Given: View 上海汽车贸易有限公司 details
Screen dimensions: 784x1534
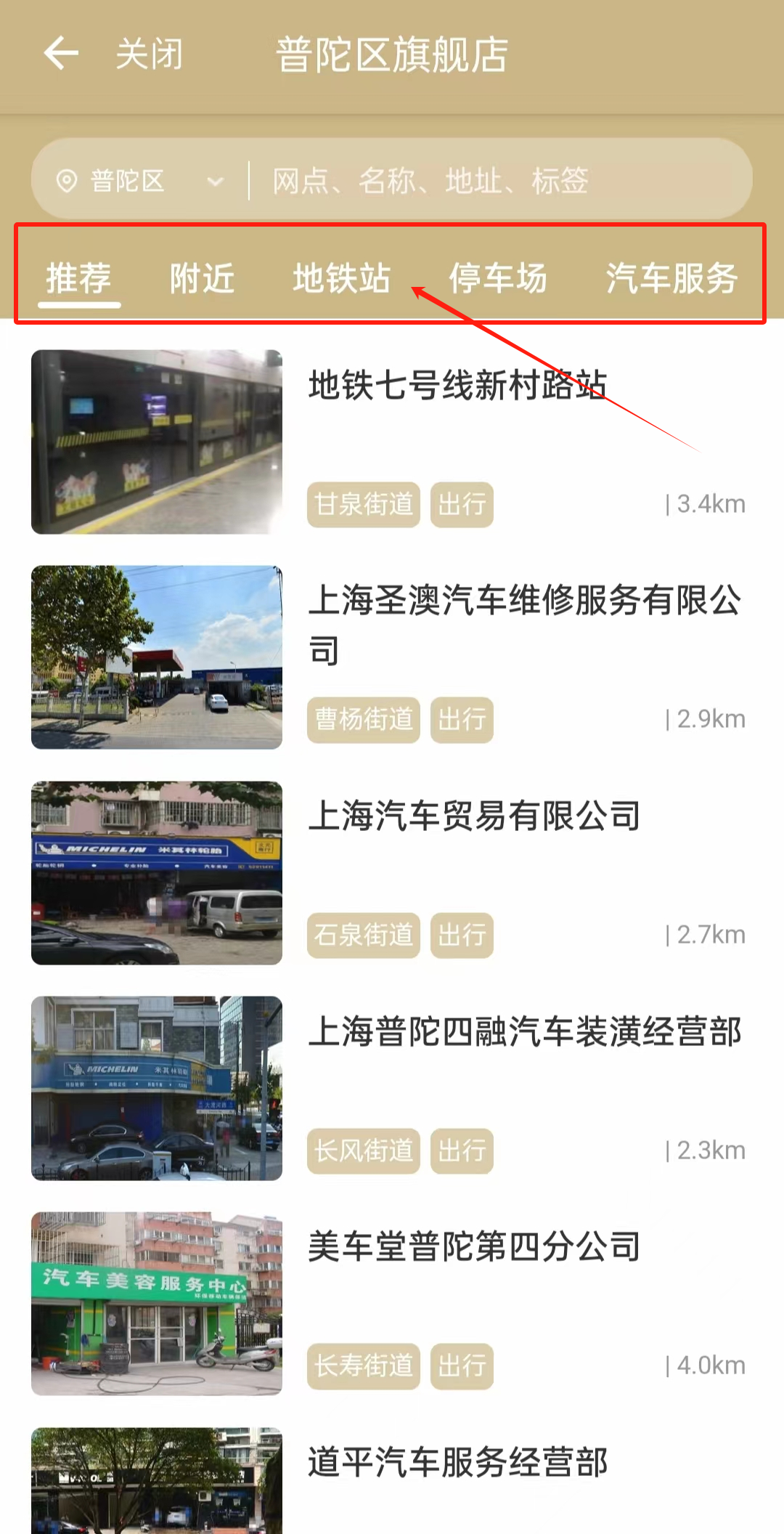Looking at the screenshot, I should pyautogui.click(x=474, y=816).
